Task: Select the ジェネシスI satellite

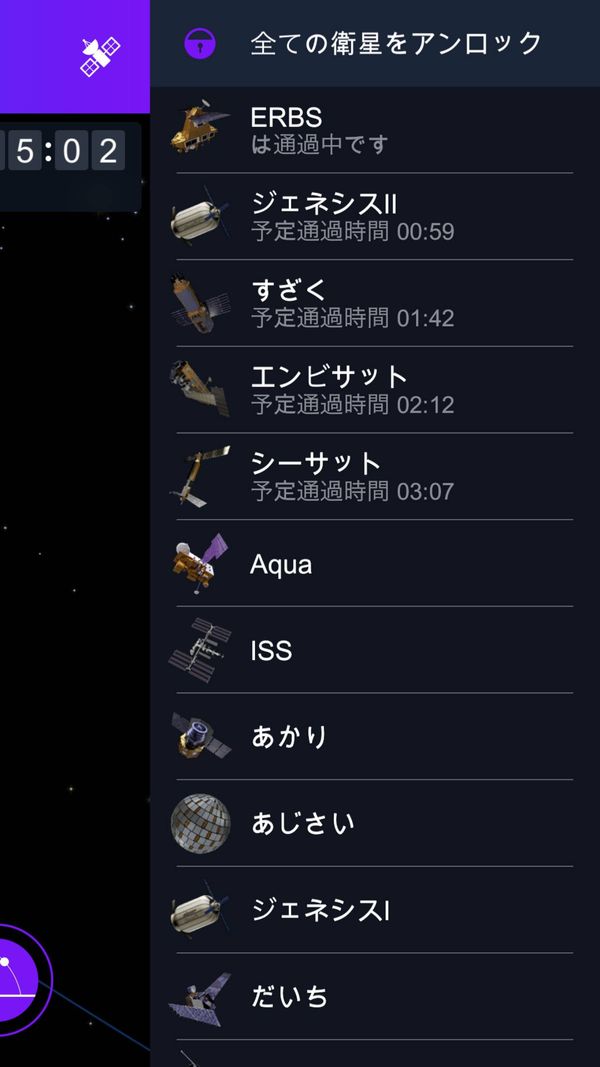Action: (375, 909)
